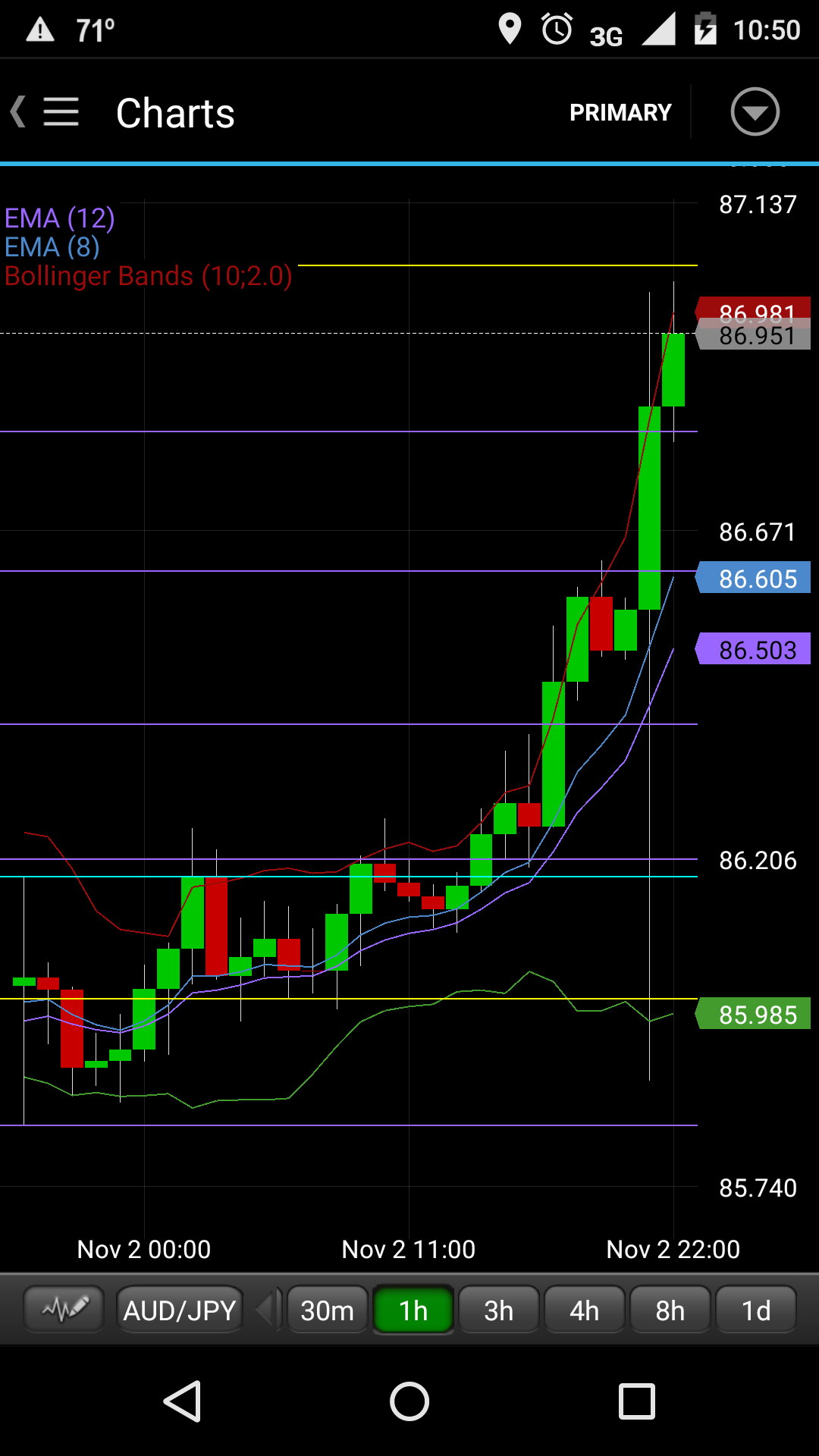Viewport: 819px width, 1456px height.
Task: Open the navigation drawer menu
Action: pyautogui.click(x=59, y=112)
